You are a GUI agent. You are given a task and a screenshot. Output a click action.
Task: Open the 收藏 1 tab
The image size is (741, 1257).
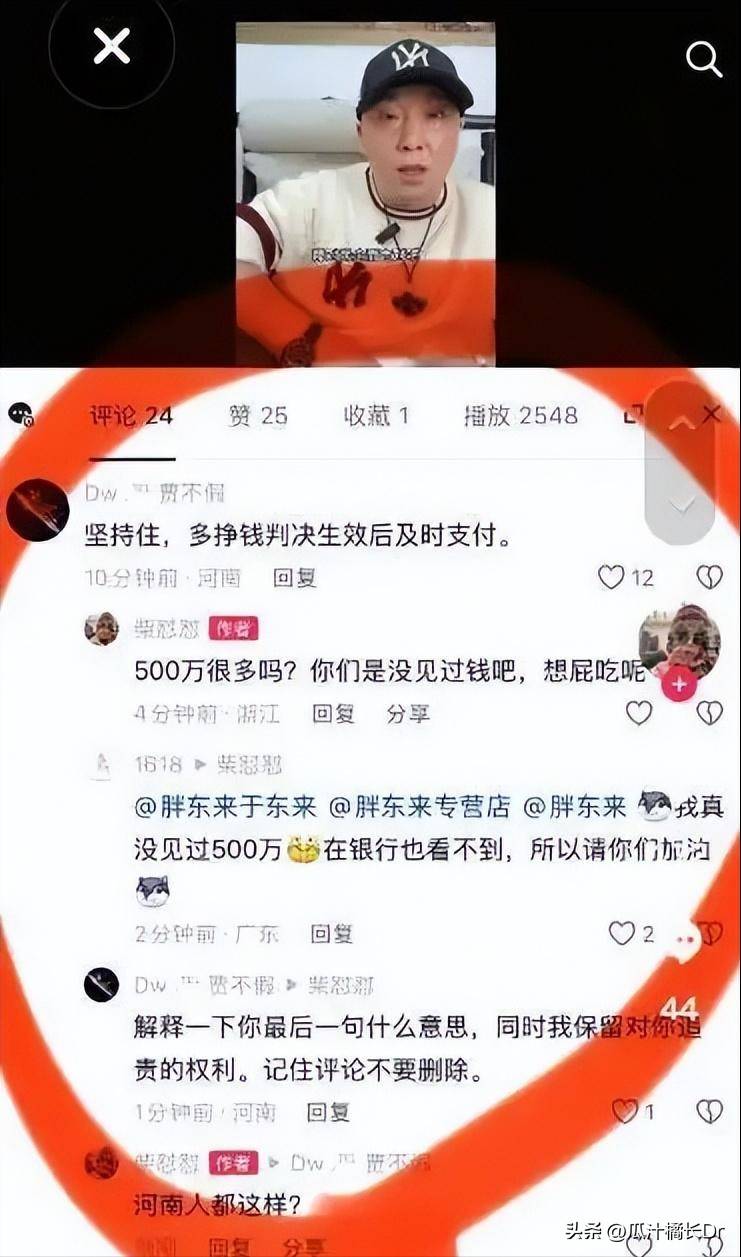tap(376, 416)
